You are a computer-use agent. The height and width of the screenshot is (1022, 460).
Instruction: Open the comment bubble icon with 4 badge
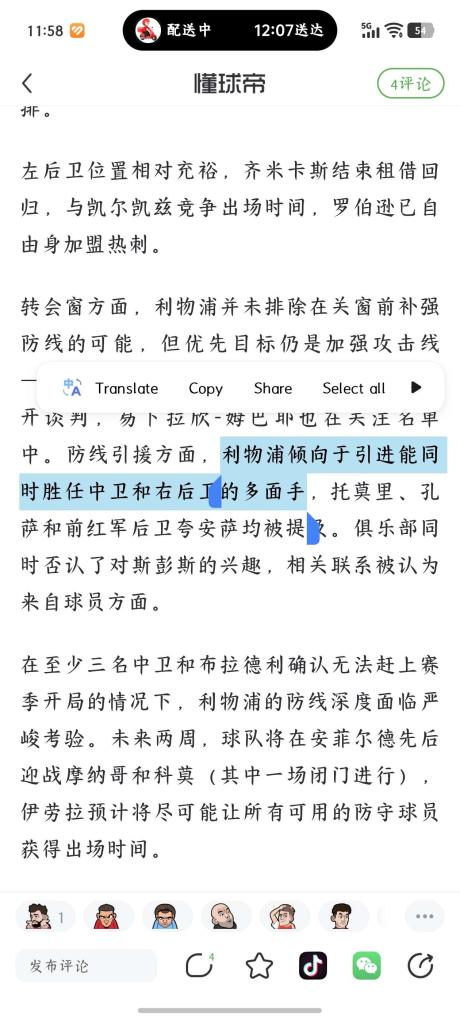point(200,965)
